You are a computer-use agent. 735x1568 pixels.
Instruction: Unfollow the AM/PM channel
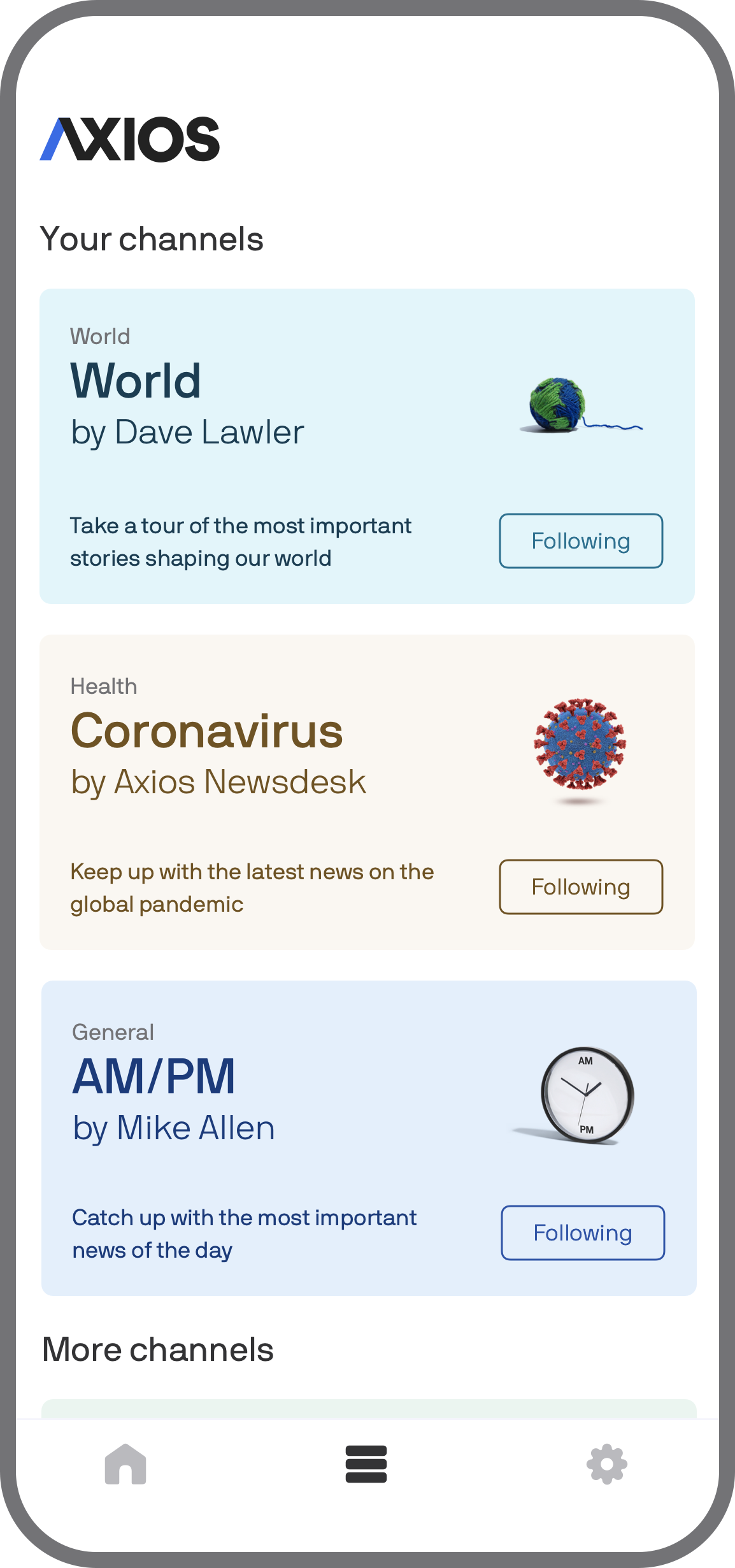582,1233
